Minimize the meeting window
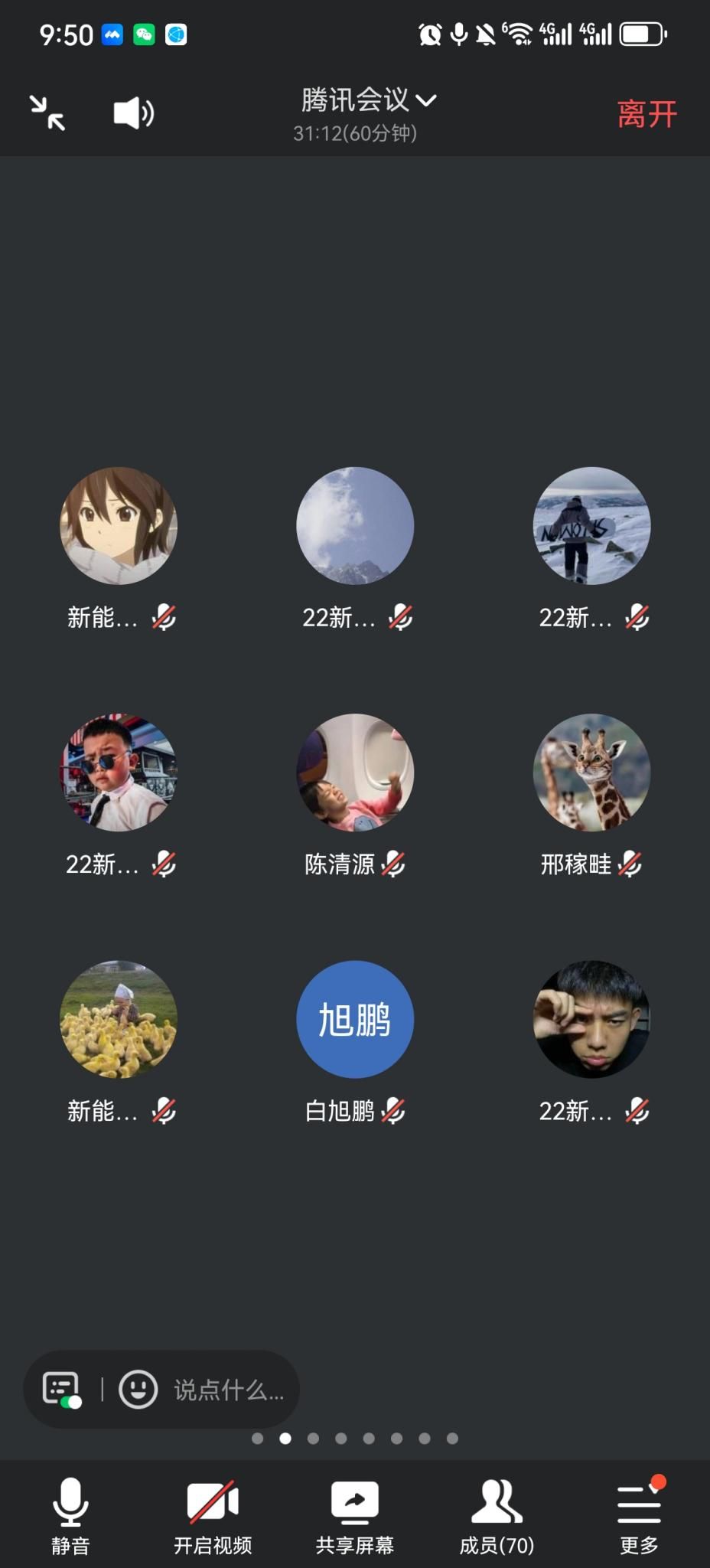Viewport: 710px width, 1568px height. pyautogui.click(x=47, y=113)
